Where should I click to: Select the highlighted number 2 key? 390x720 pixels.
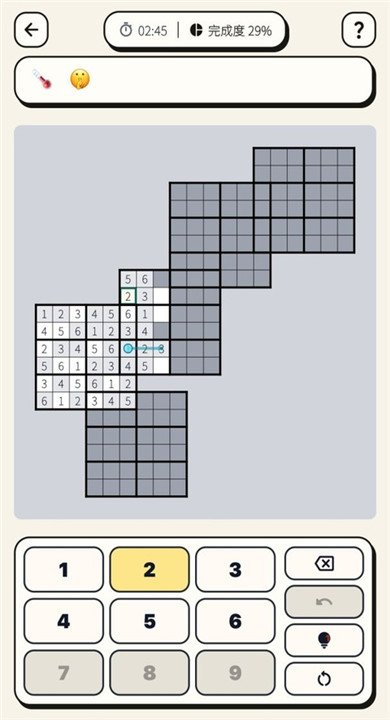click(149, 569)
